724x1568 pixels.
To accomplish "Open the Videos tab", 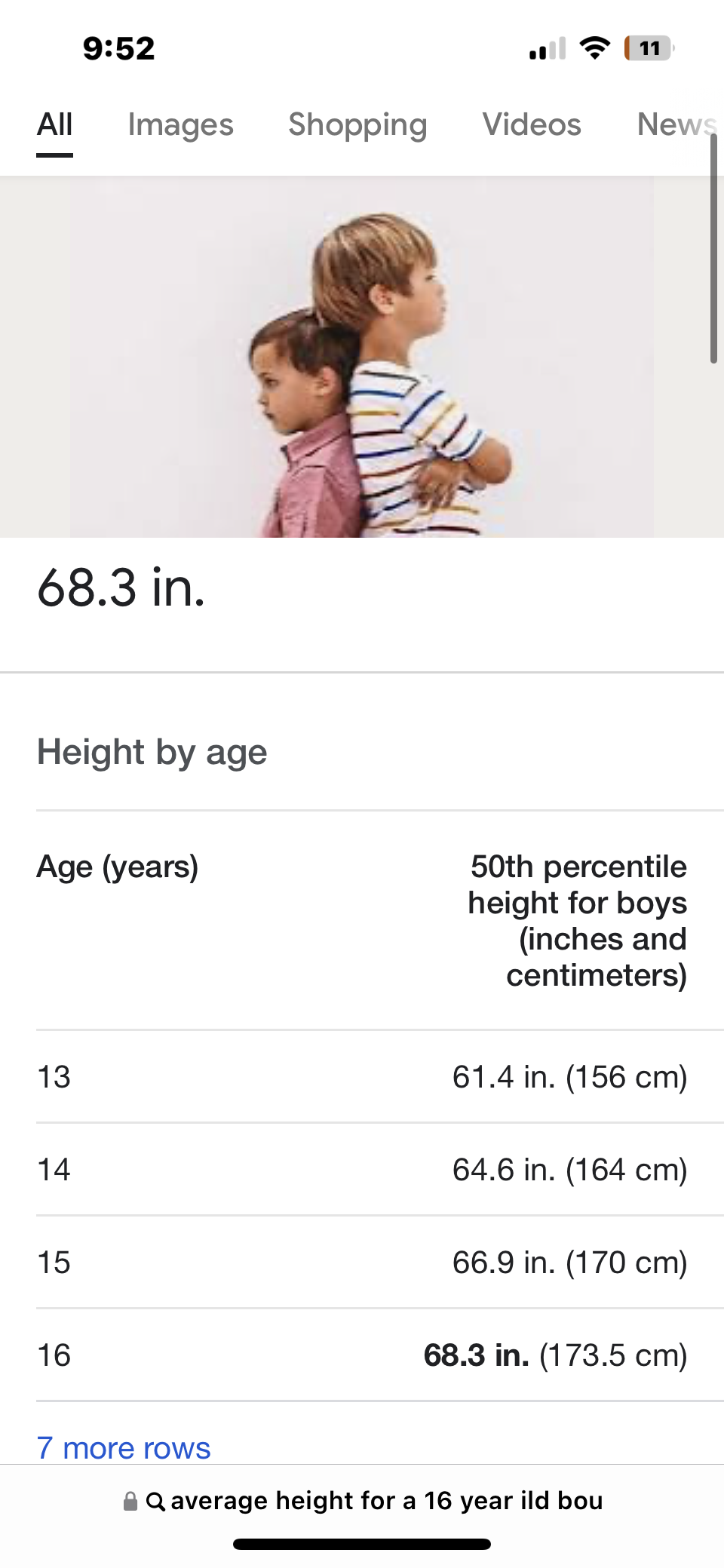I will (532, 124).
